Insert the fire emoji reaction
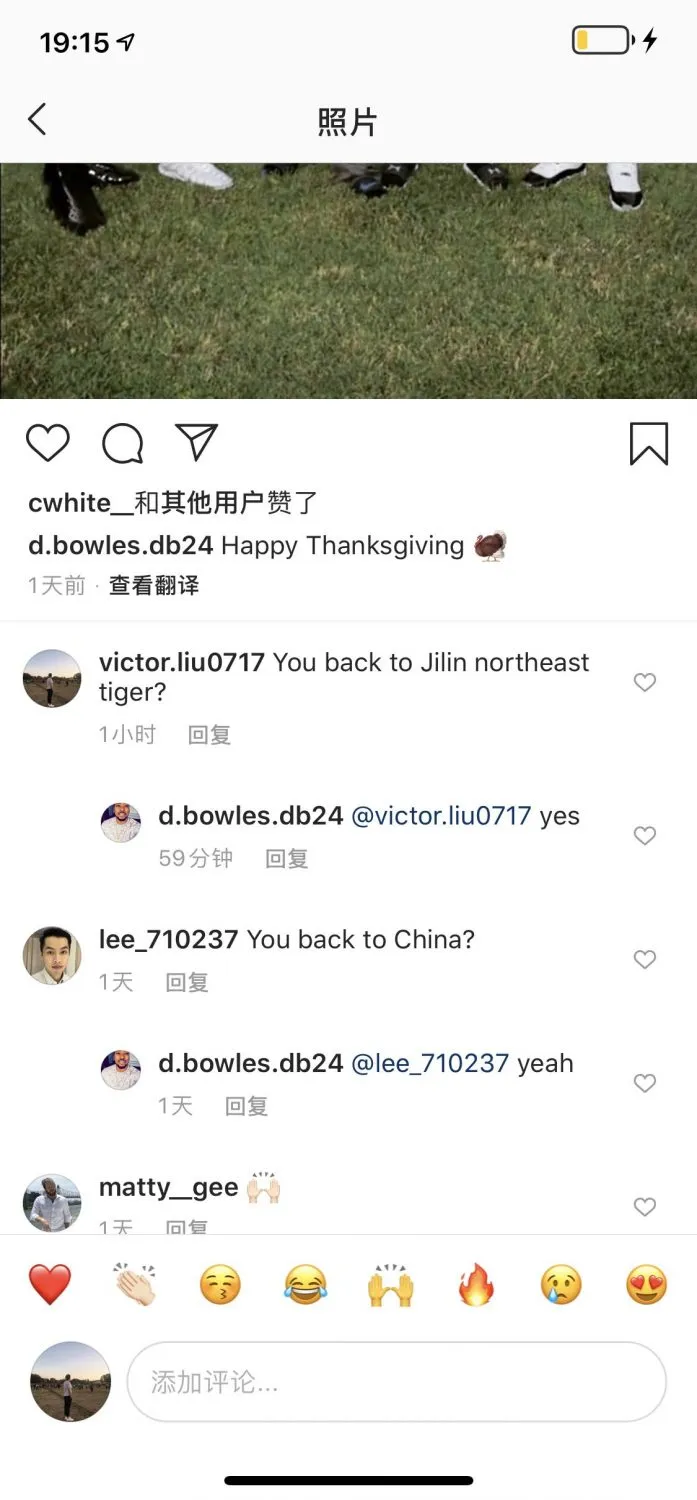 477,1284
